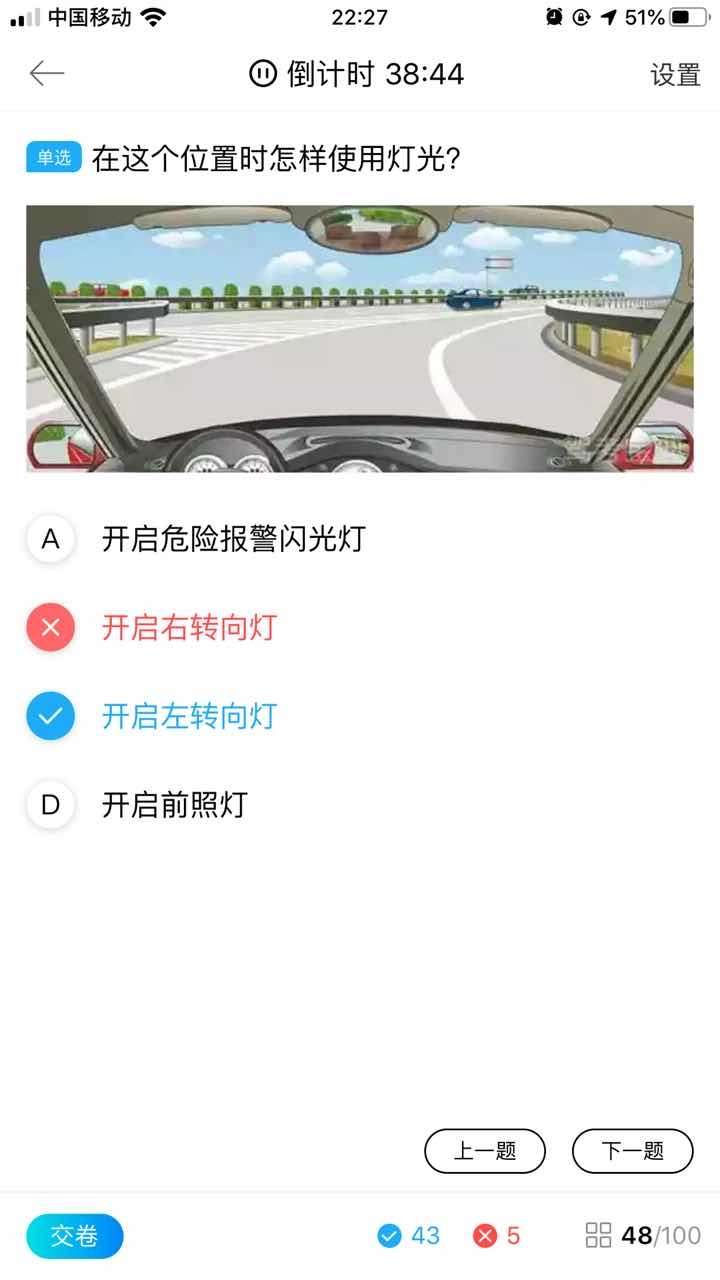This screenshot has height=1280, width=720.
Task: Select option A 开启危险报警闪光灯
Action: [x=232, y=540]
